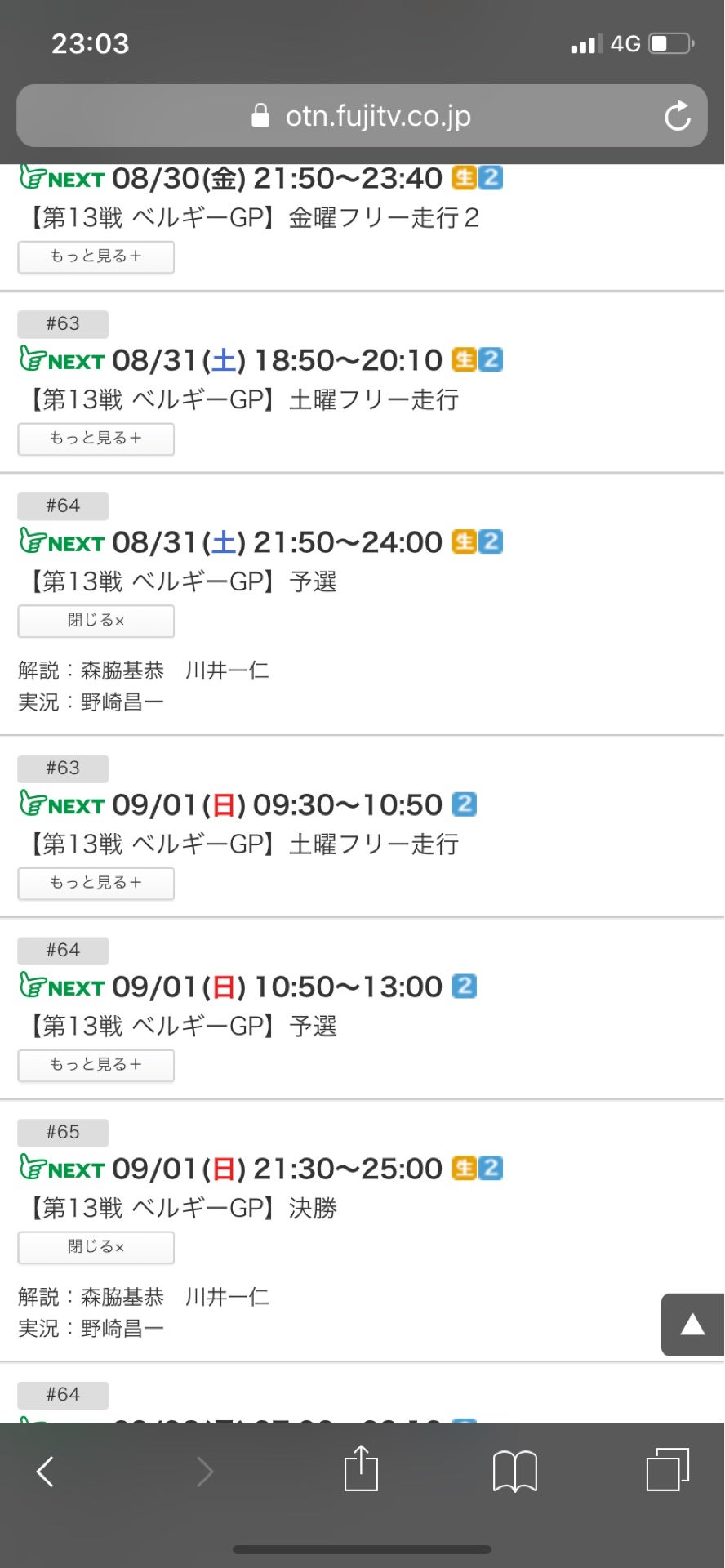The height and width of the screenshot is (1568, 725).
Task: Show more for 08/31 18:50 土曜フリー走行
Action: tap(96, 439)
